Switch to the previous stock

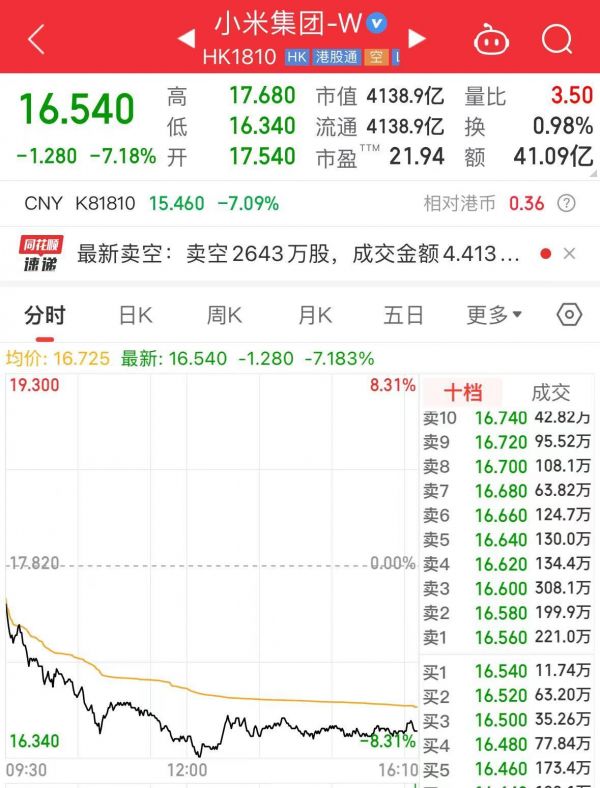point(186,39)
